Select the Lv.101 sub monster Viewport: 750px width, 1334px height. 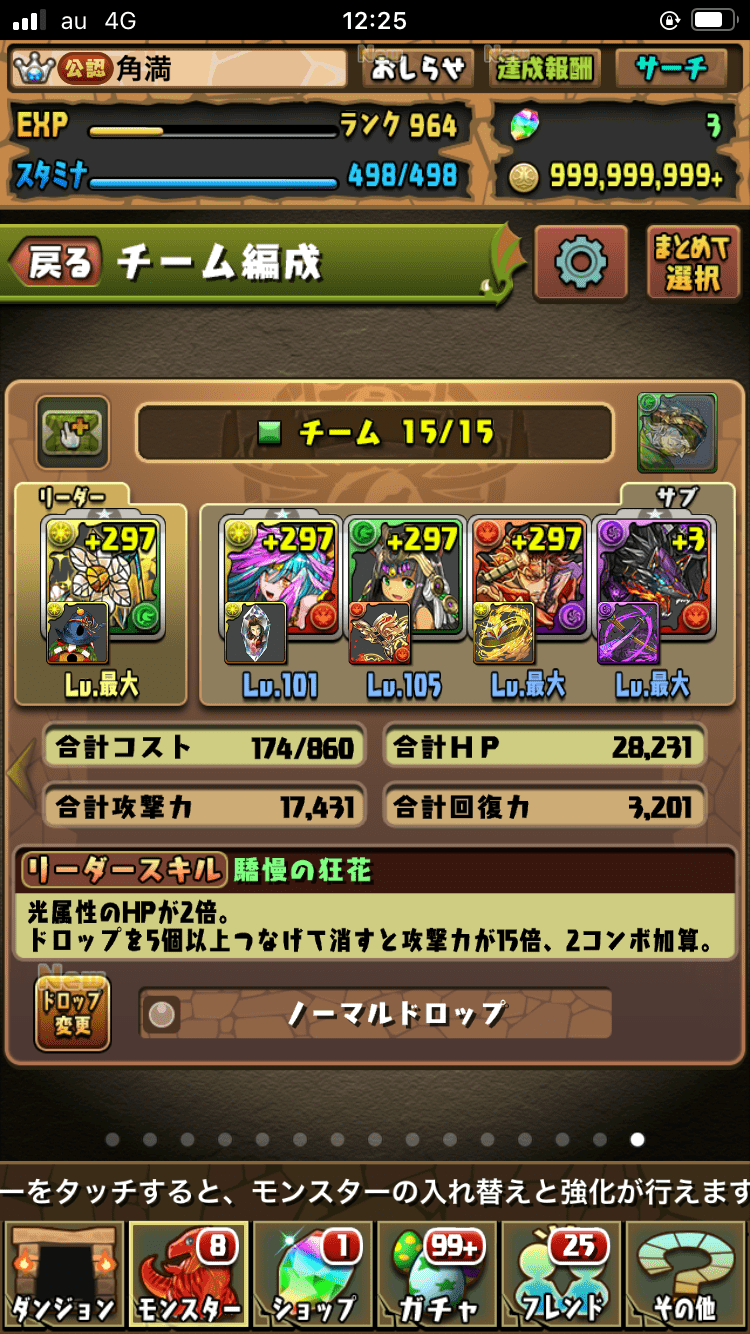click(281, 590)
